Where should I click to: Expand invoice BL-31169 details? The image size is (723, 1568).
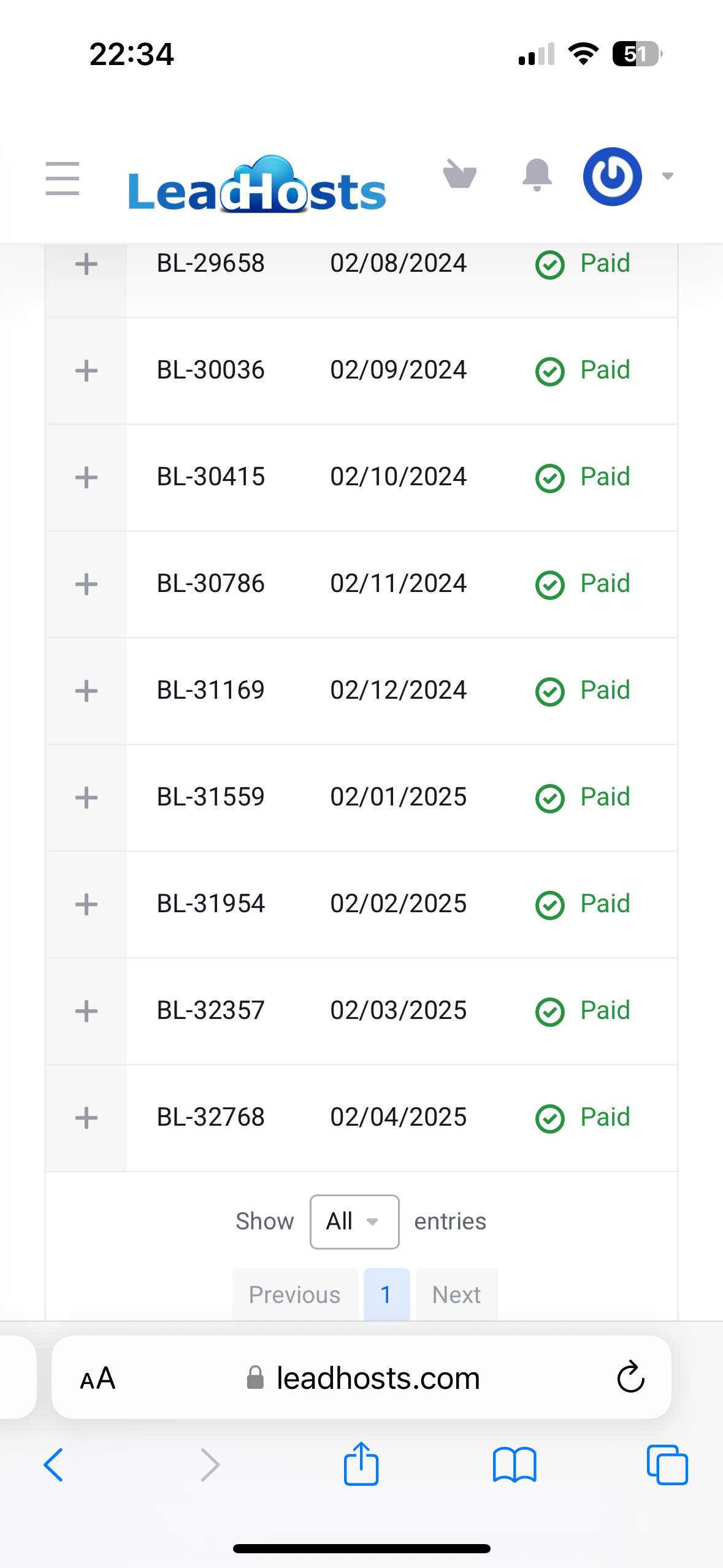click(x=86, y=691)
